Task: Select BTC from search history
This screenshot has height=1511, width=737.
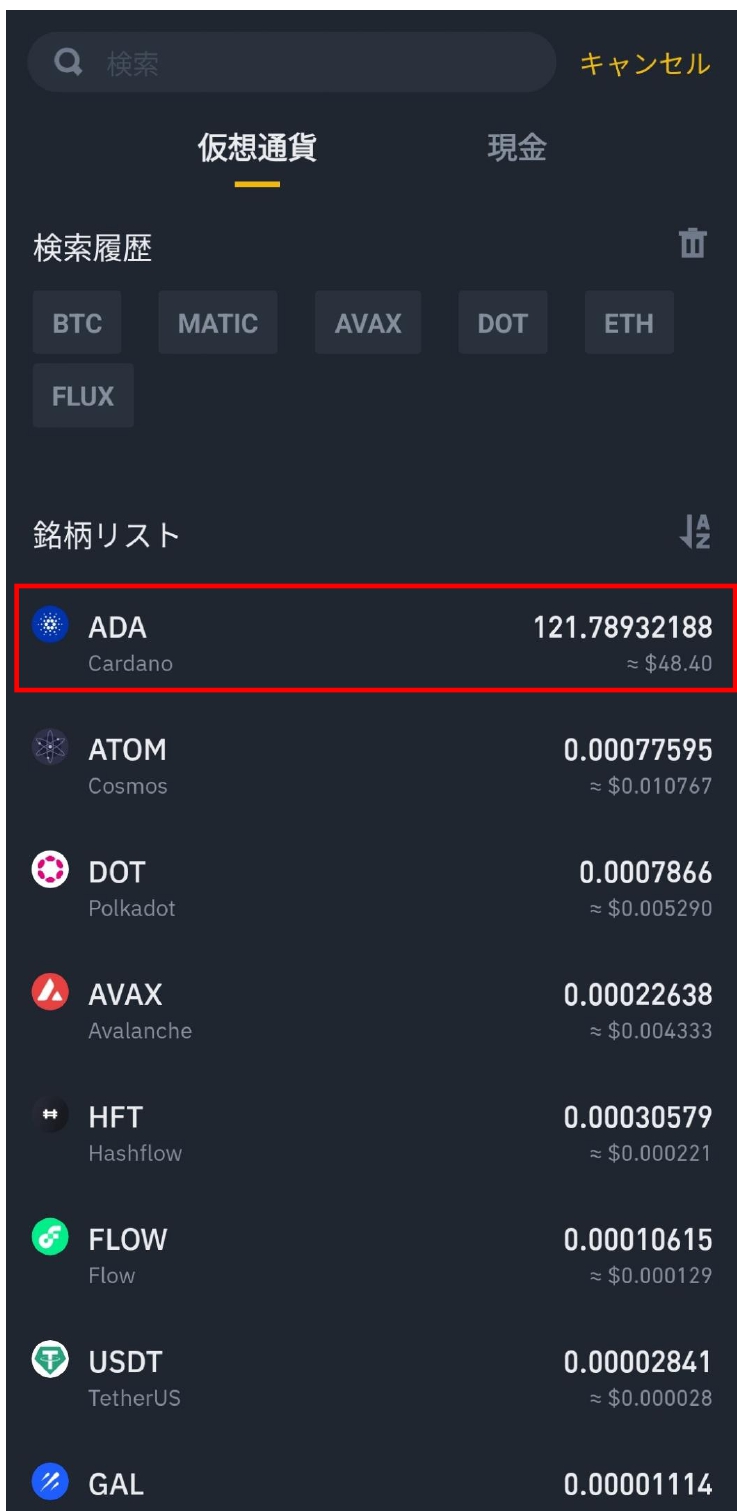Action: pyautogui.click(x=77, y=322)
